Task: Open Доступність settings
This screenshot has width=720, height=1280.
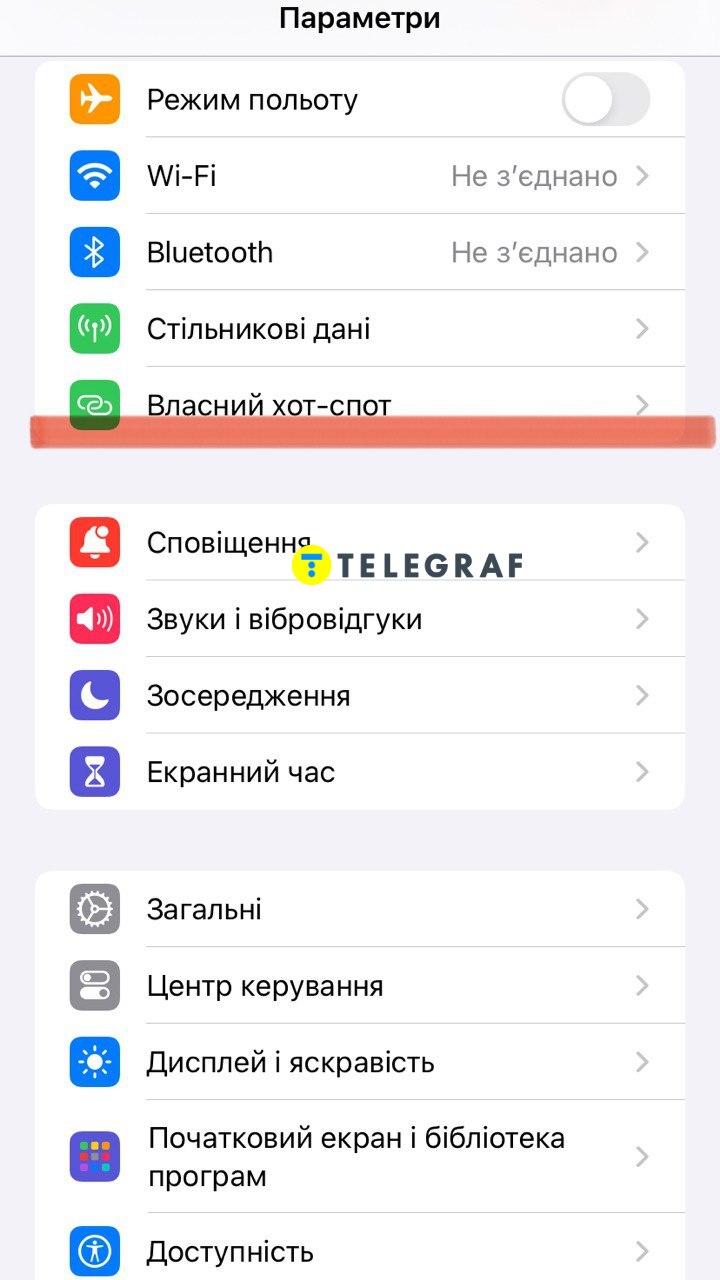Action: coord(360,1251)
